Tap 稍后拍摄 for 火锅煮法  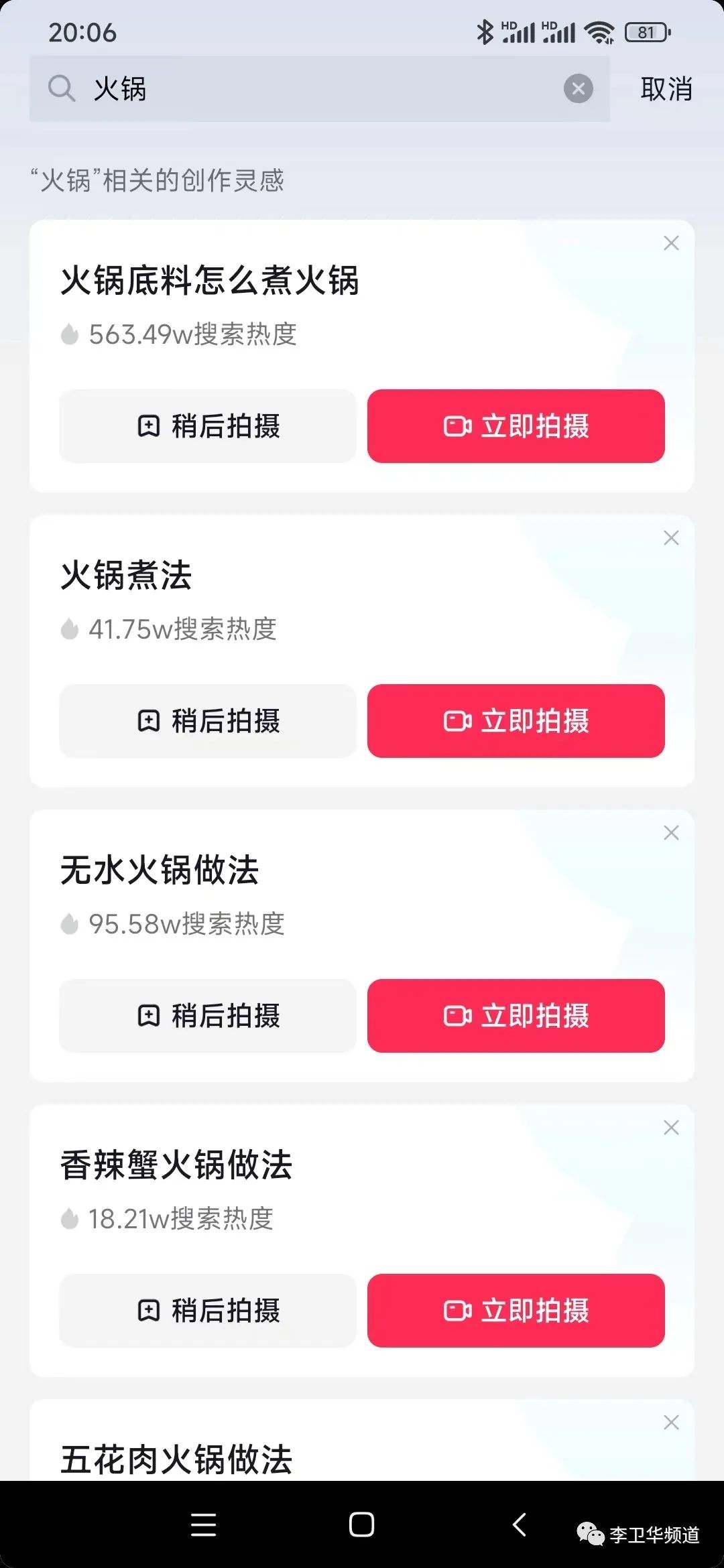[208, 721]
